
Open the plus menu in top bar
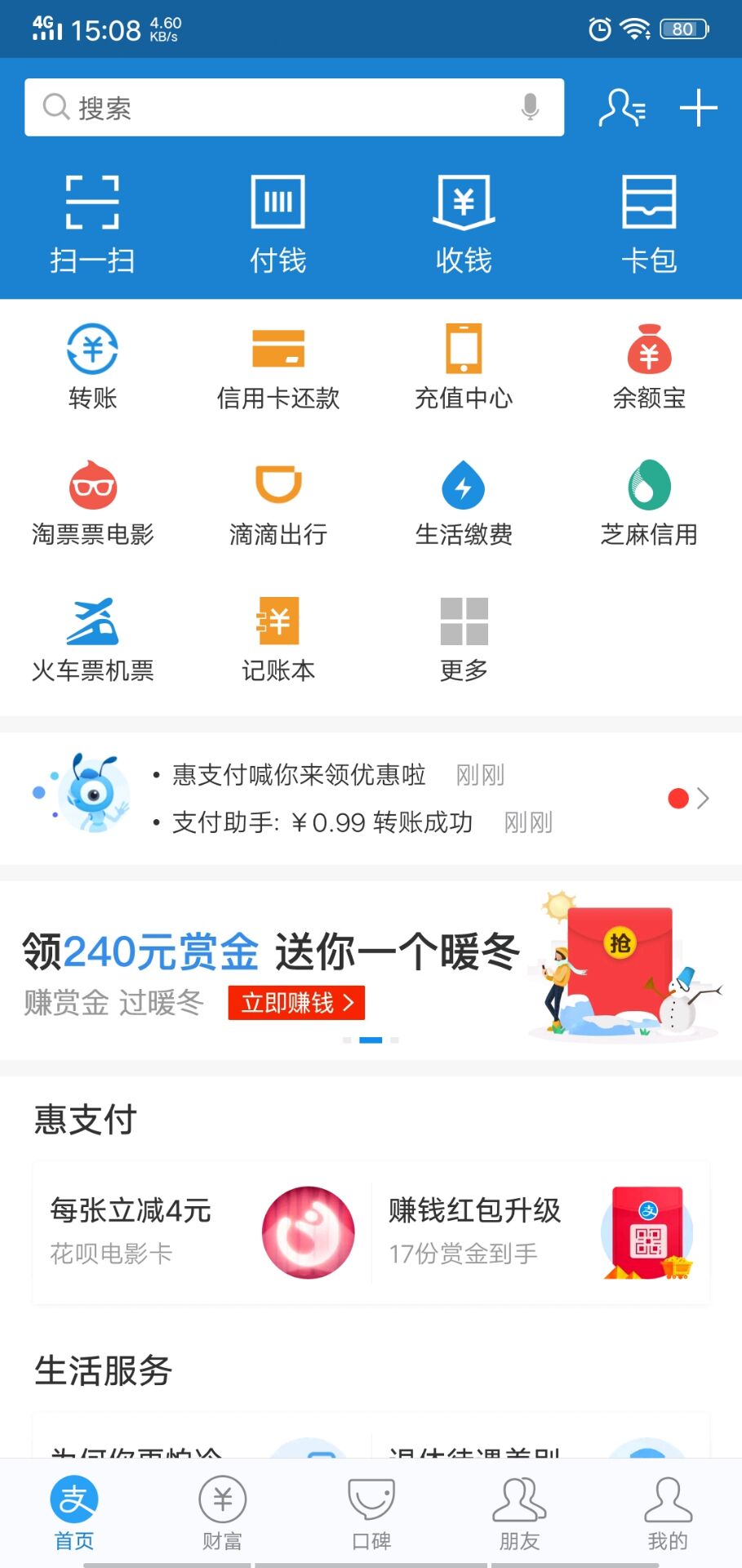(x=698, y=108)
